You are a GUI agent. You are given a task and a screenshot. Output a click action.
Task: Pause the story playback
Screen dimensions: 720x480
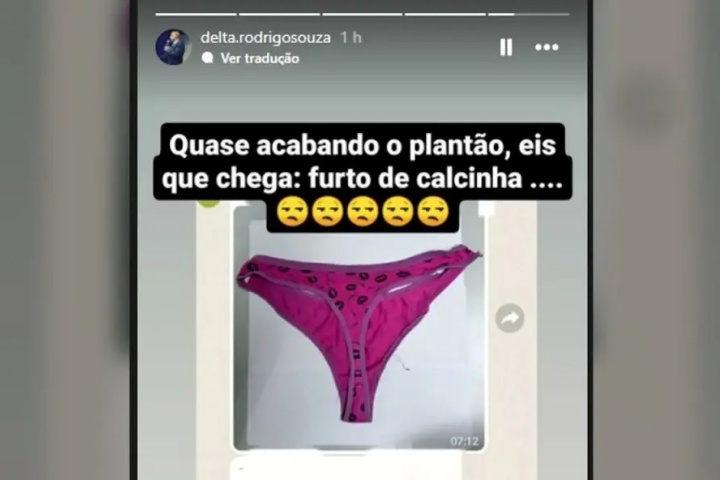506,47
